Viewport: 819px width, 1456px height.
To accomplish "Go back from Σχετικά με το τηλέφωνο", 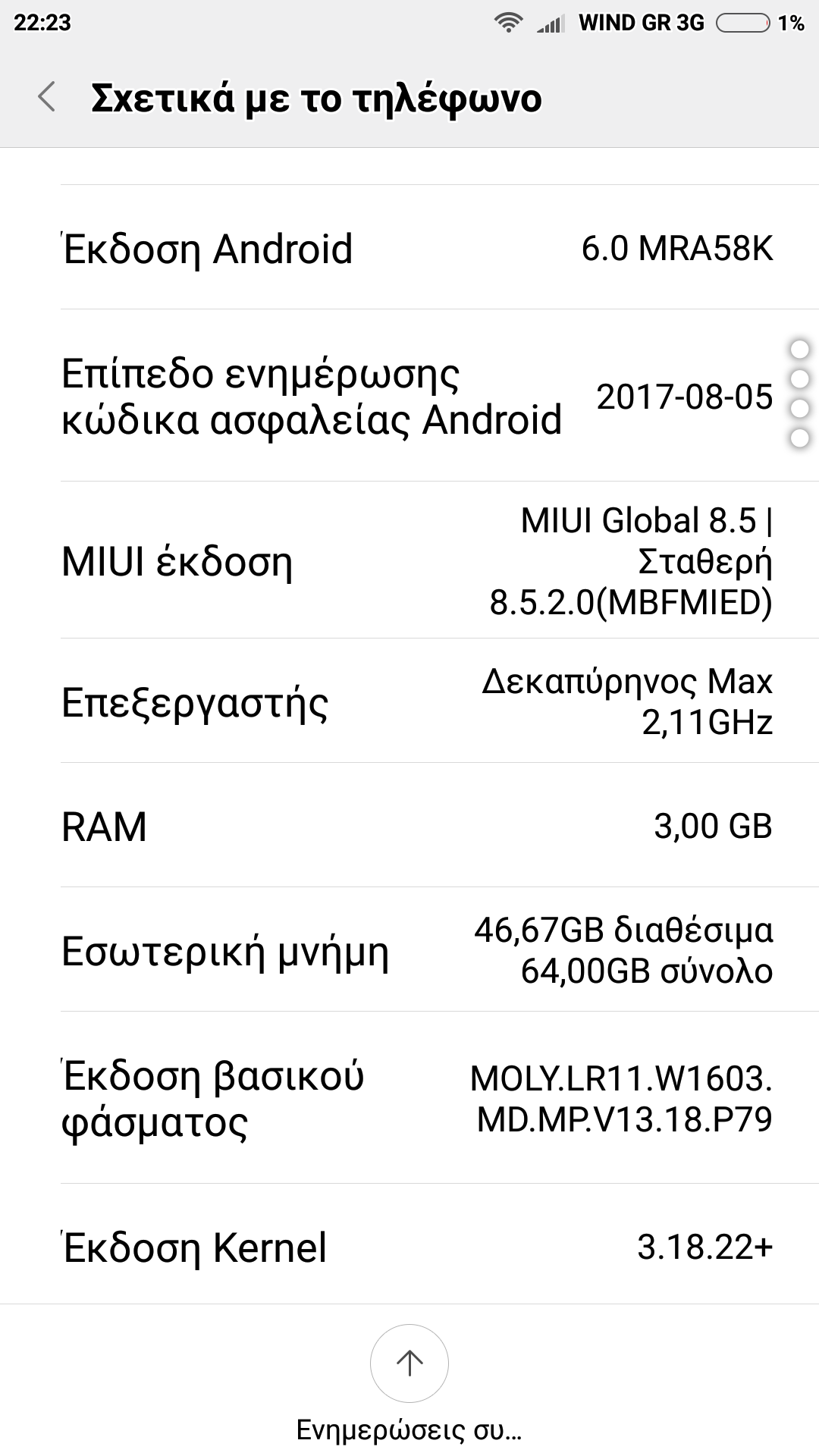I will [47, 98].
